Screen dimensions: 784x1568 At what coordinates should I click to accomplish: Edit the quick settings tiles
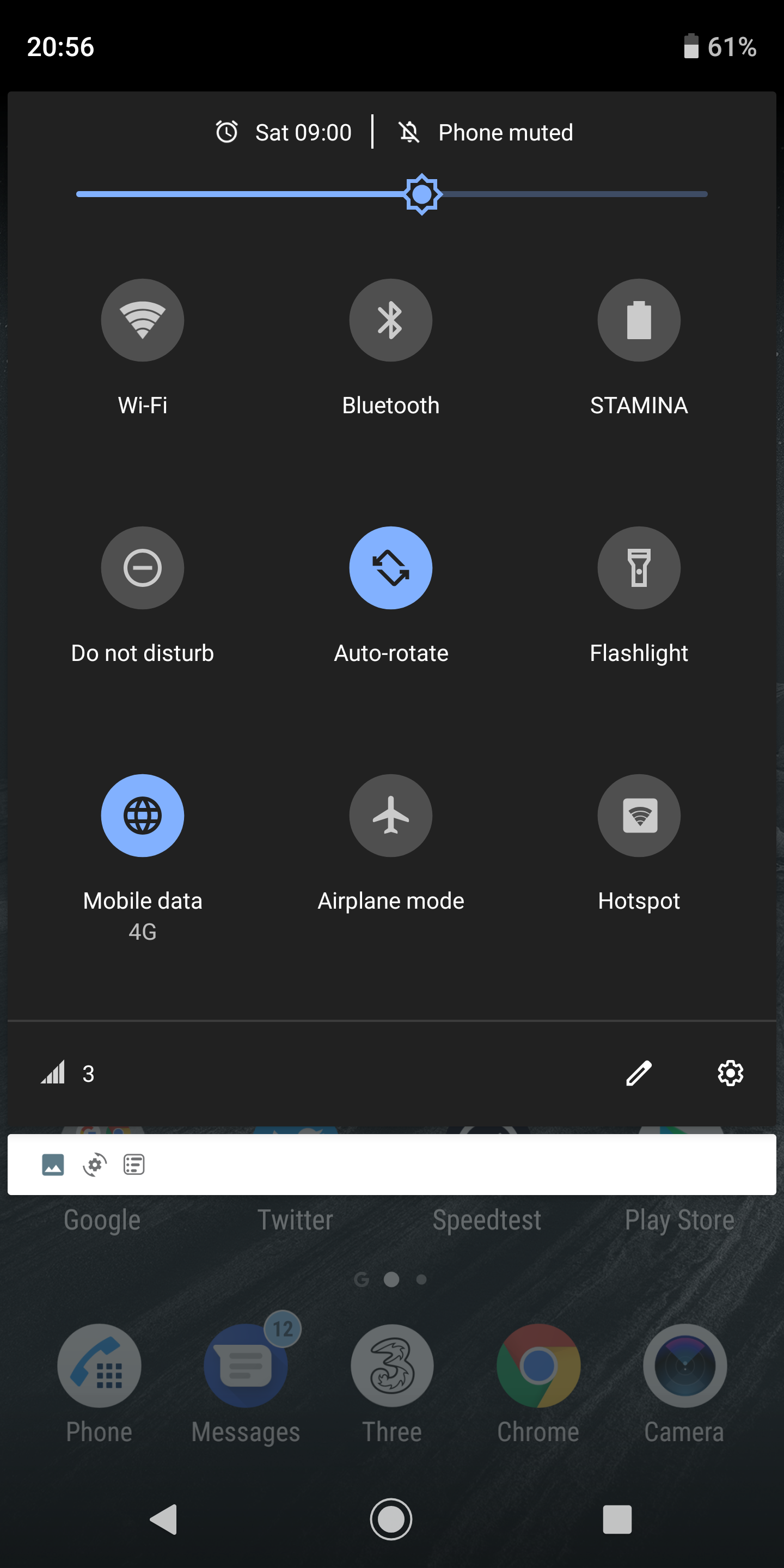tap(639, 1073)
